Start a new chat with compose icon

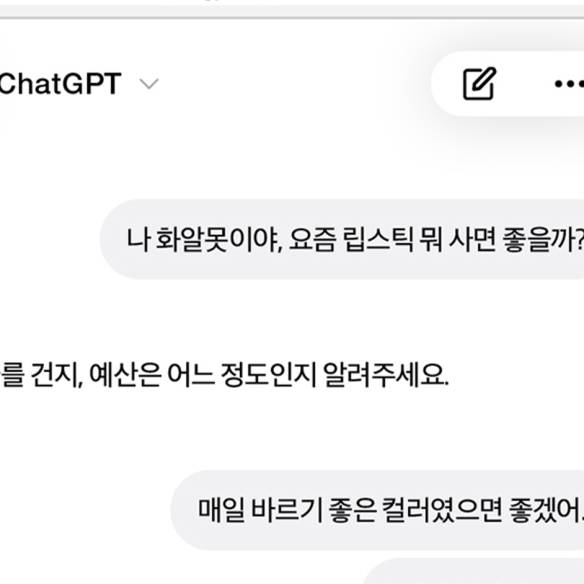tap(479, 83)
